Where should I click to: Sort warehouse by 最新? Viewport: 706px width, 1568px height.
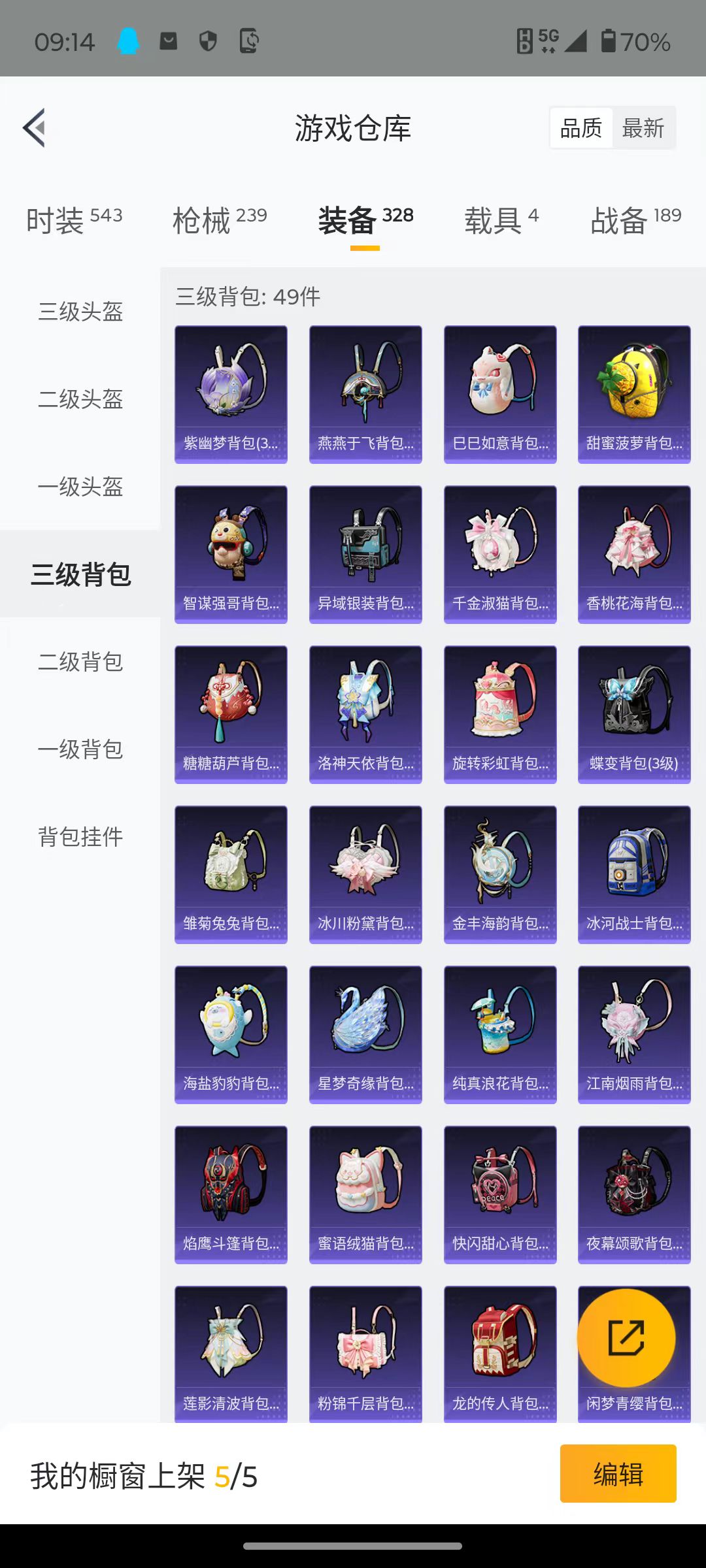643,128
